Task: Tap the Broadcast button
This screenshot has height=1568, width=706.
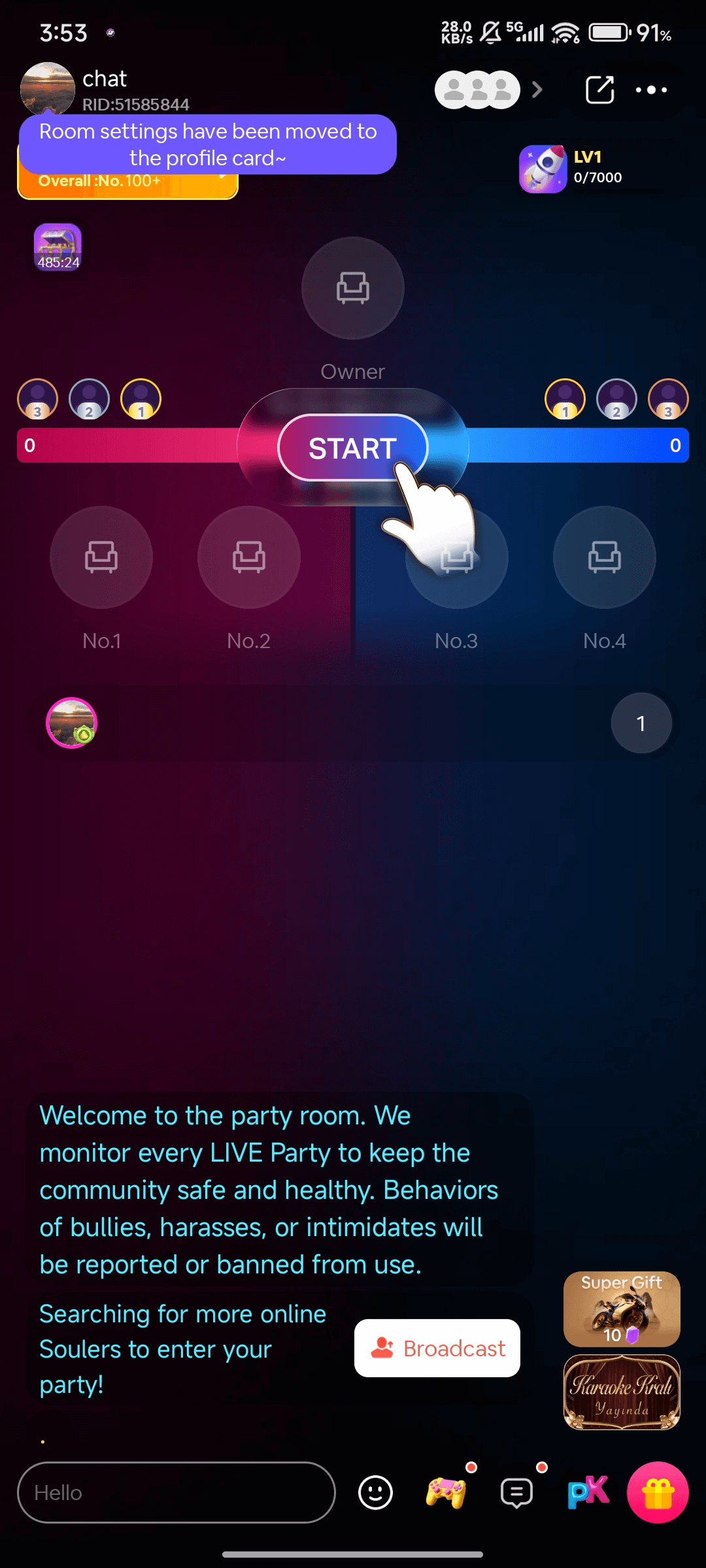Action: (x=437, y=1348)
